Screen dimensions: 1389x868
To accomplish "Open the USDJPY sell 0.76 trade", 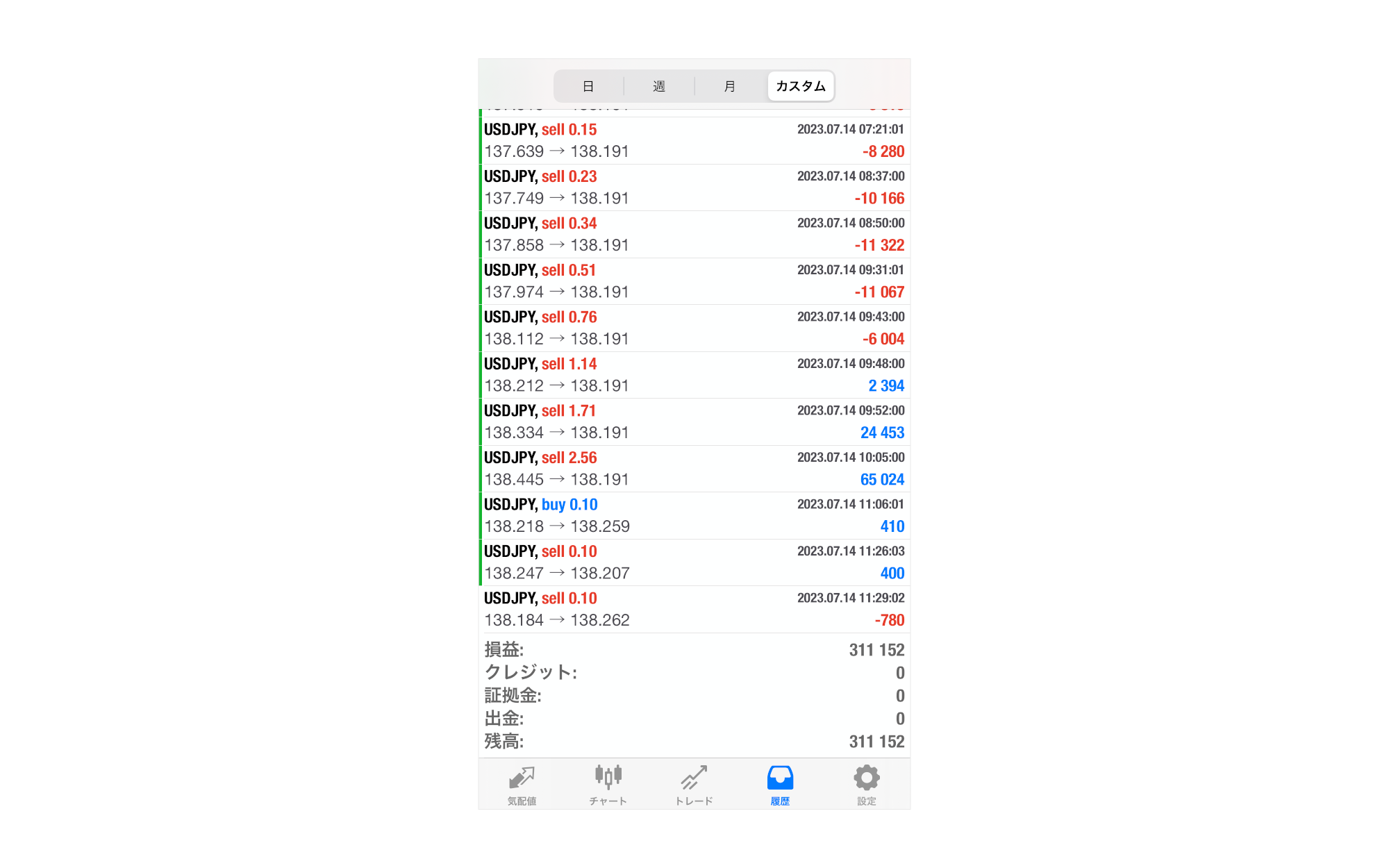I will pyautogui.click(x=694, y=328).
